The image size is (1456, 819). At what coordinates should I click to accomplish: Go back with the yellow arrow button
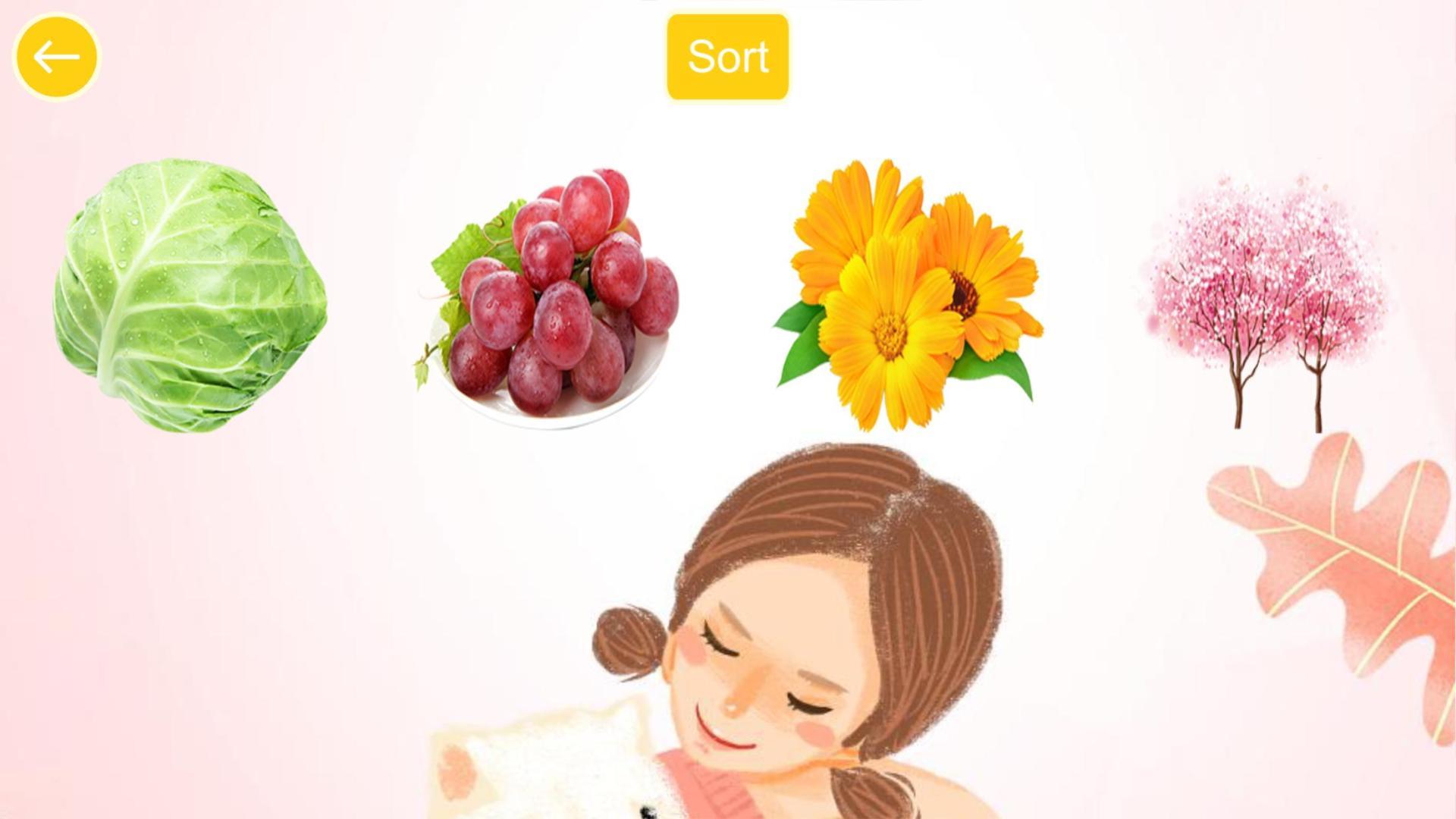[x=57, y=57]
